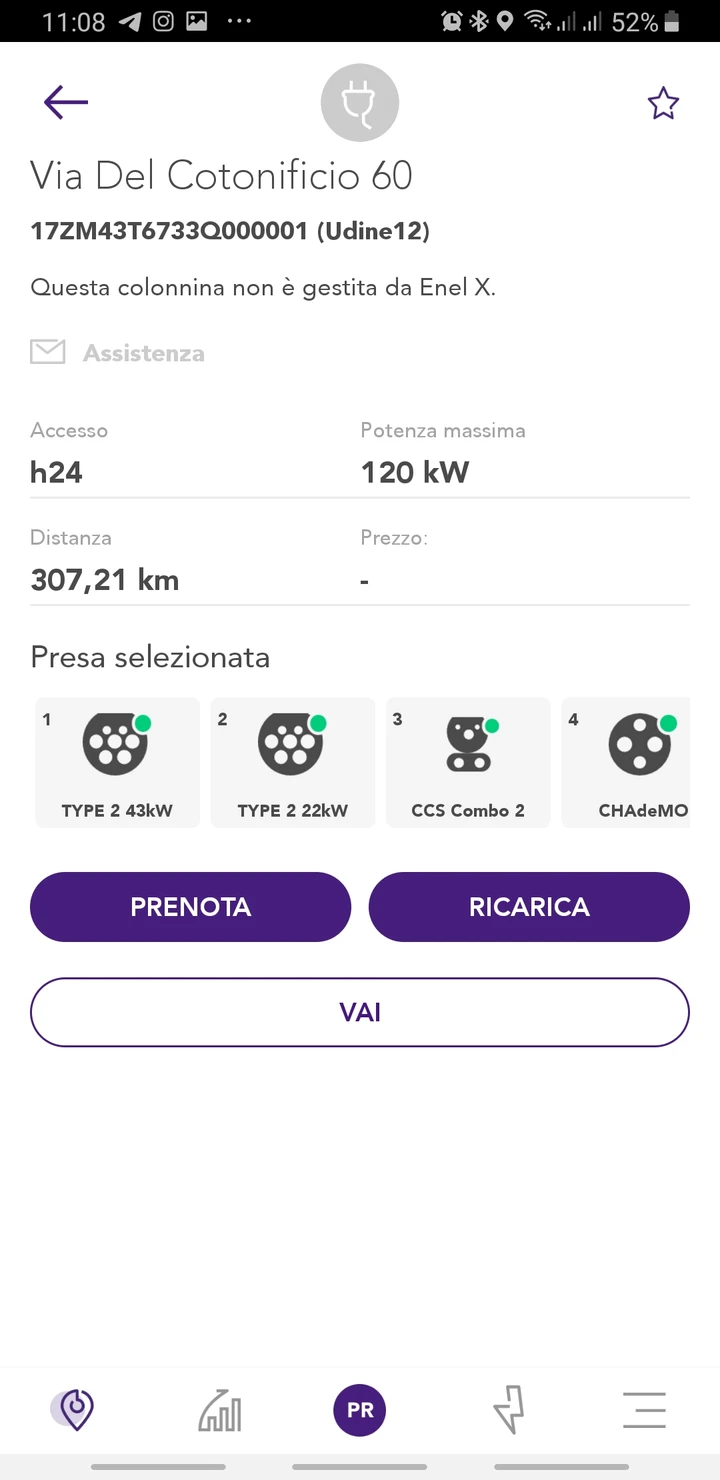Tap VAI to navigate there
The height and width of the screenshot is (1480, 720).
pos(360,1012)
